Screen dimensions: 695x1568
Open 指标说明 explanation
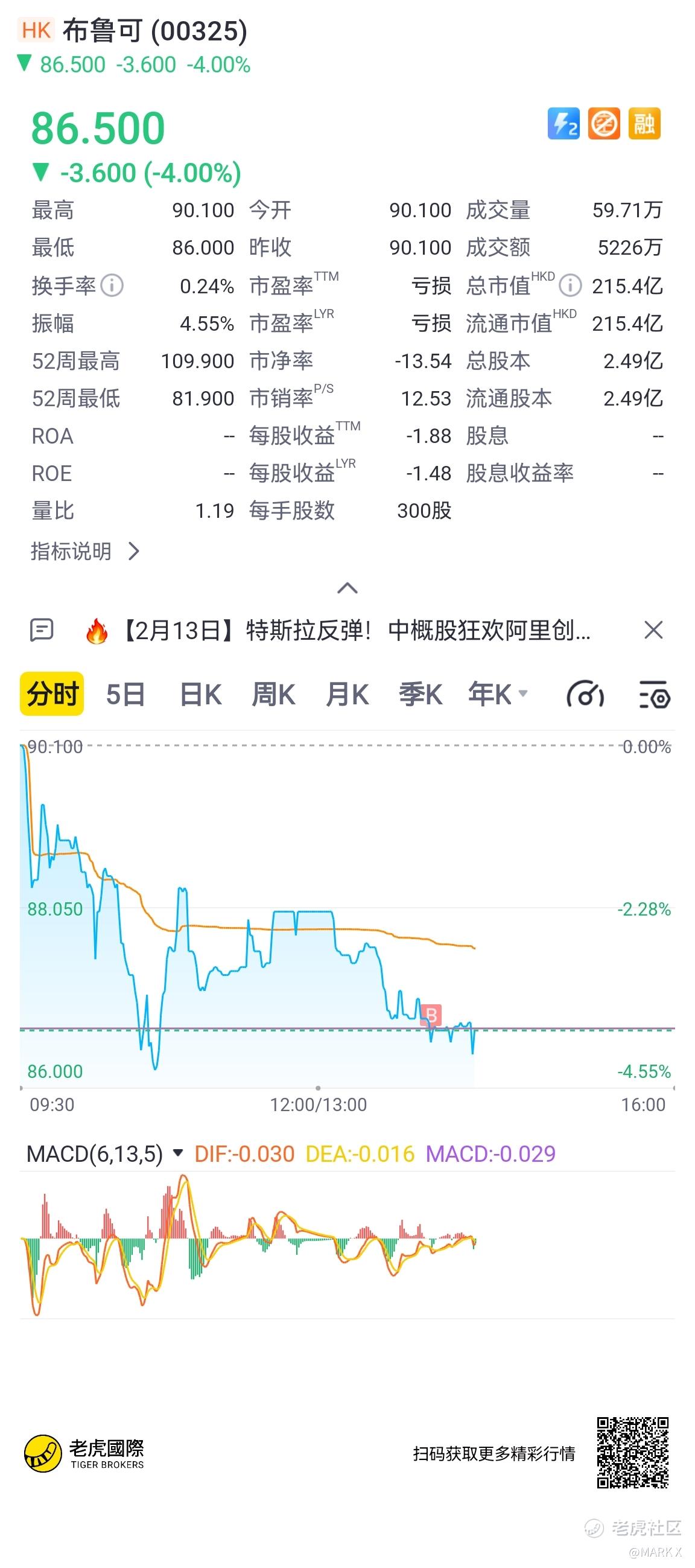86,551
